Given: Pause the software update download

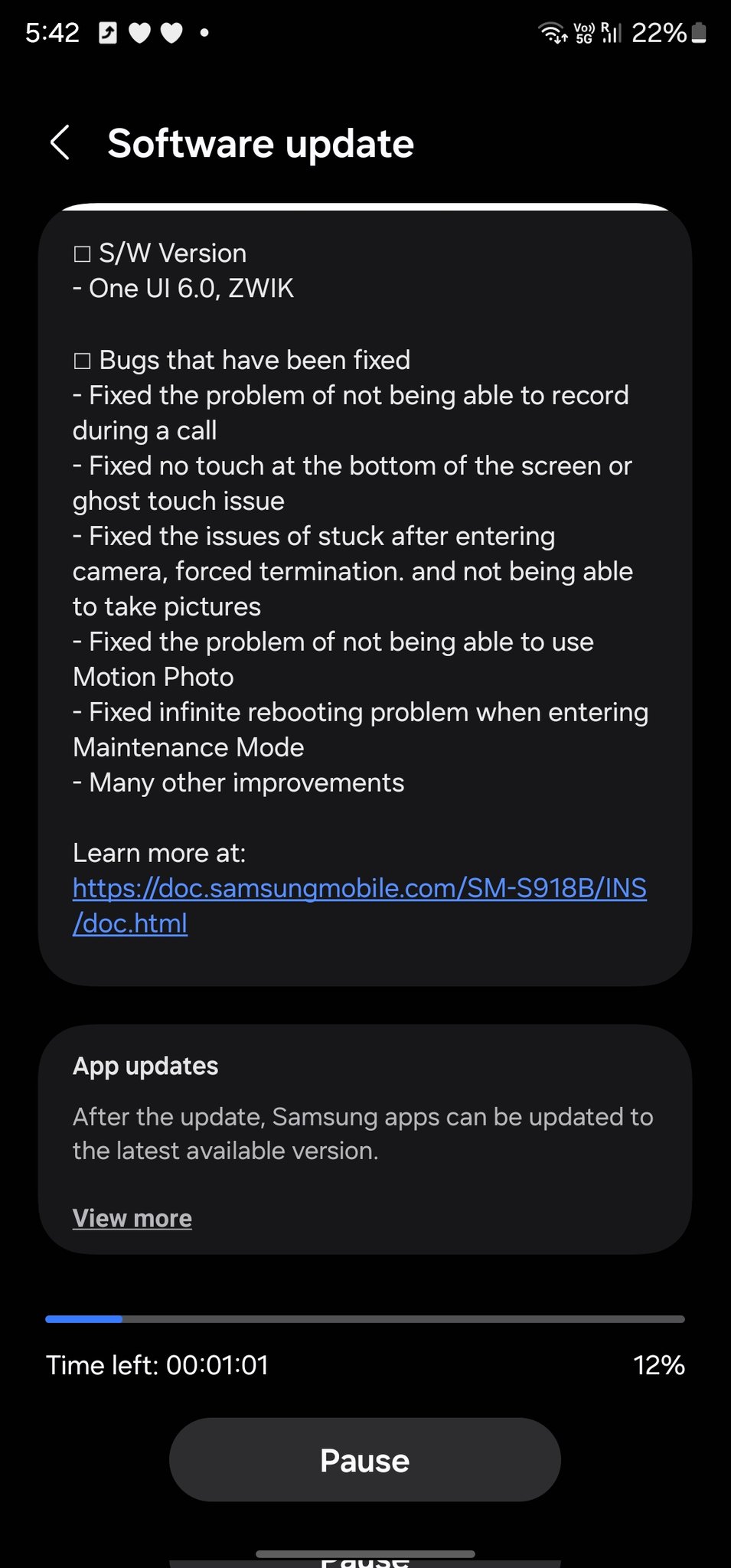Looking at the screenshot, I should [364, 1460].
